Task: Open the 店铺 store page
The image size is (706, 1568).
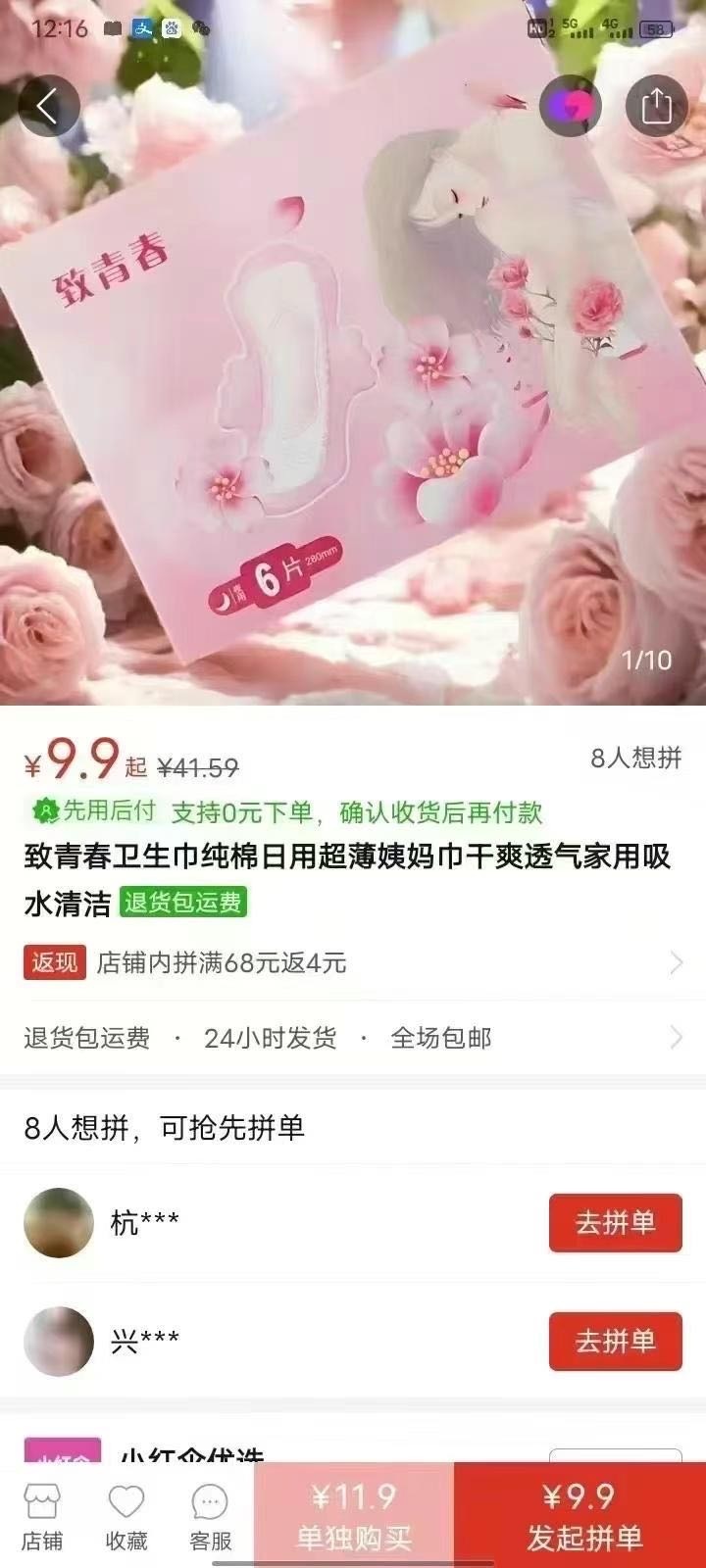Action: click(x=42, y=1516)
